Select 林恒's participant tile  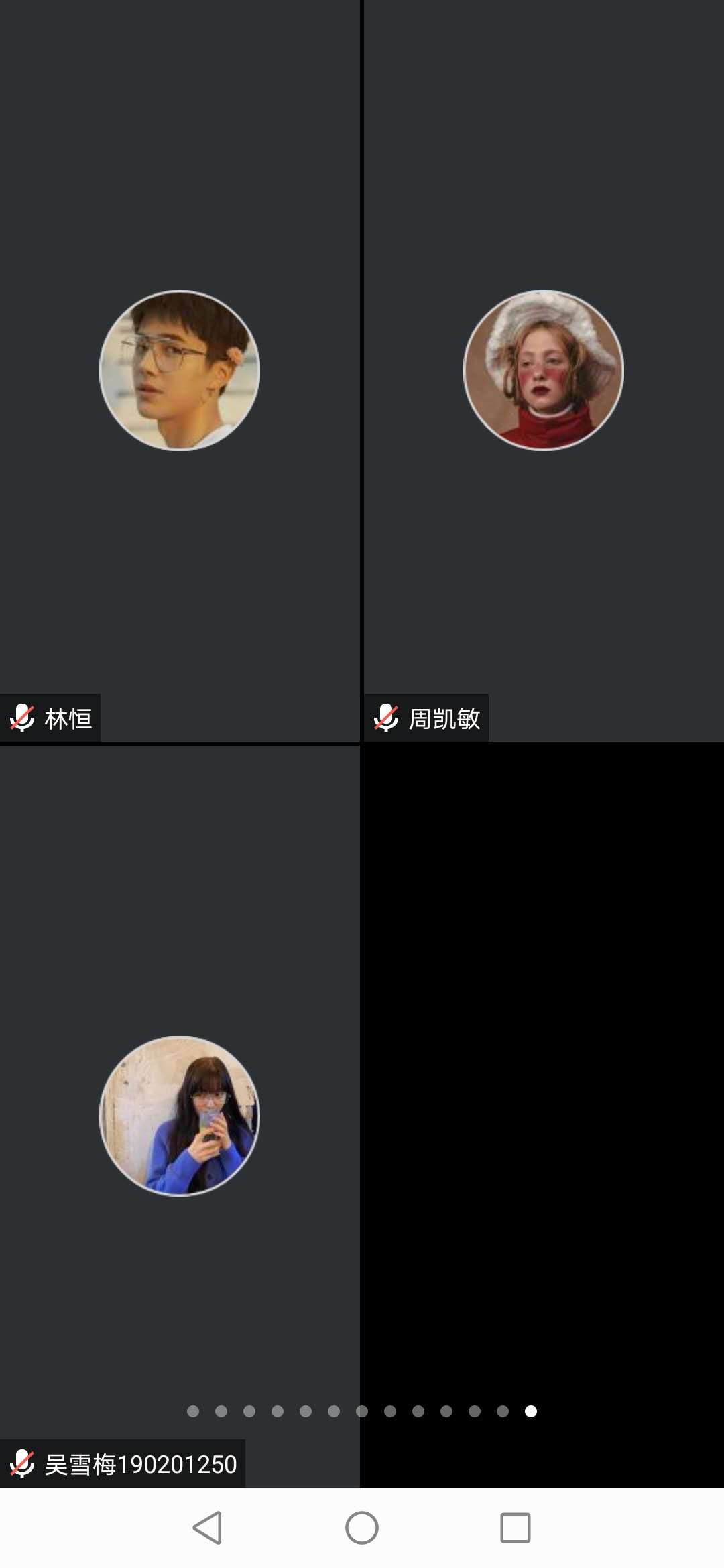[180, 371]
